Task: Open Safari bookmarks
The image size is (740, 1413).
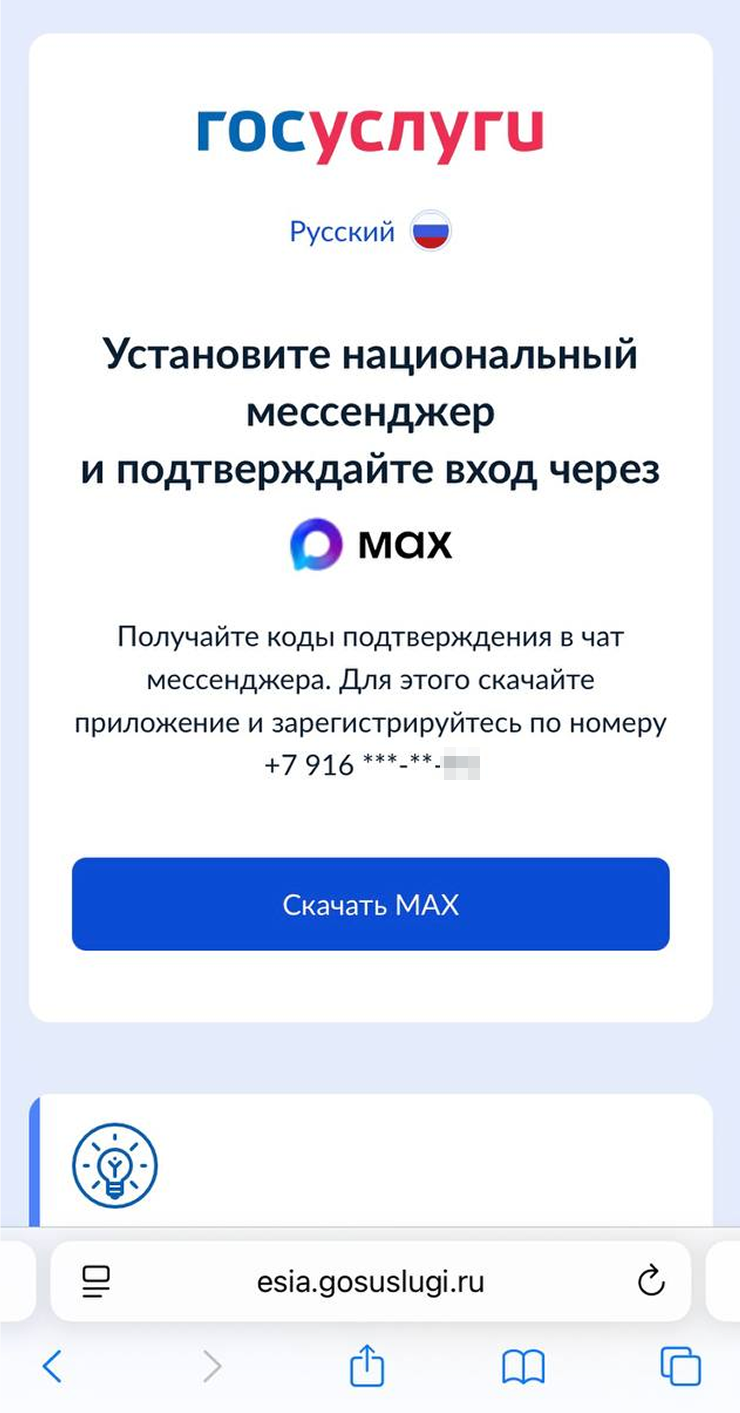Action: [523, 1365]
